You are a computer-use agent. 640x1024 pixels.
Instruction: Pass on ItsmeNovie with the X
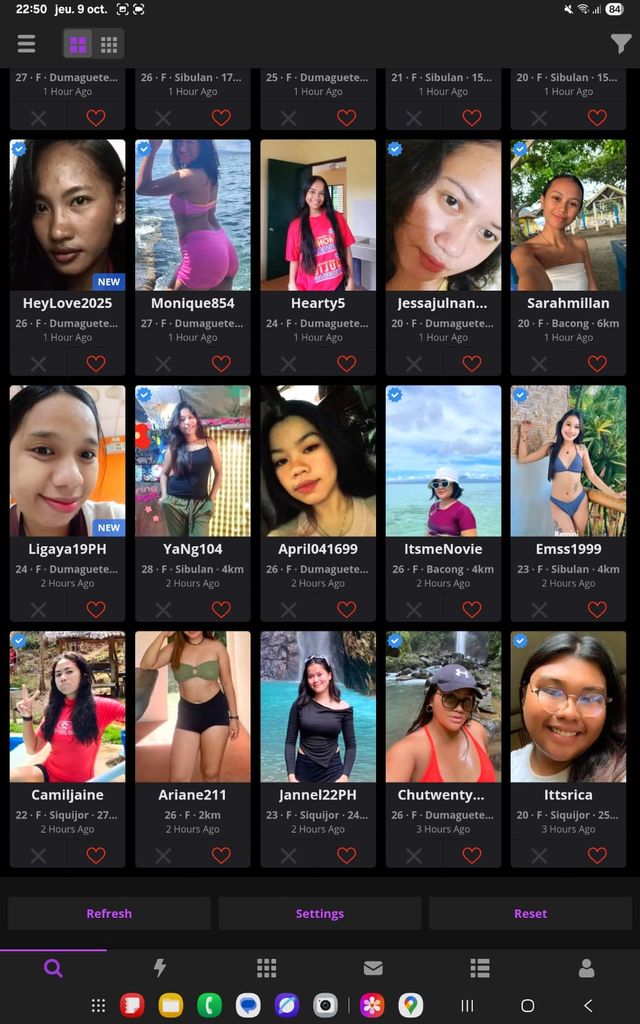[x=414, y=609]
